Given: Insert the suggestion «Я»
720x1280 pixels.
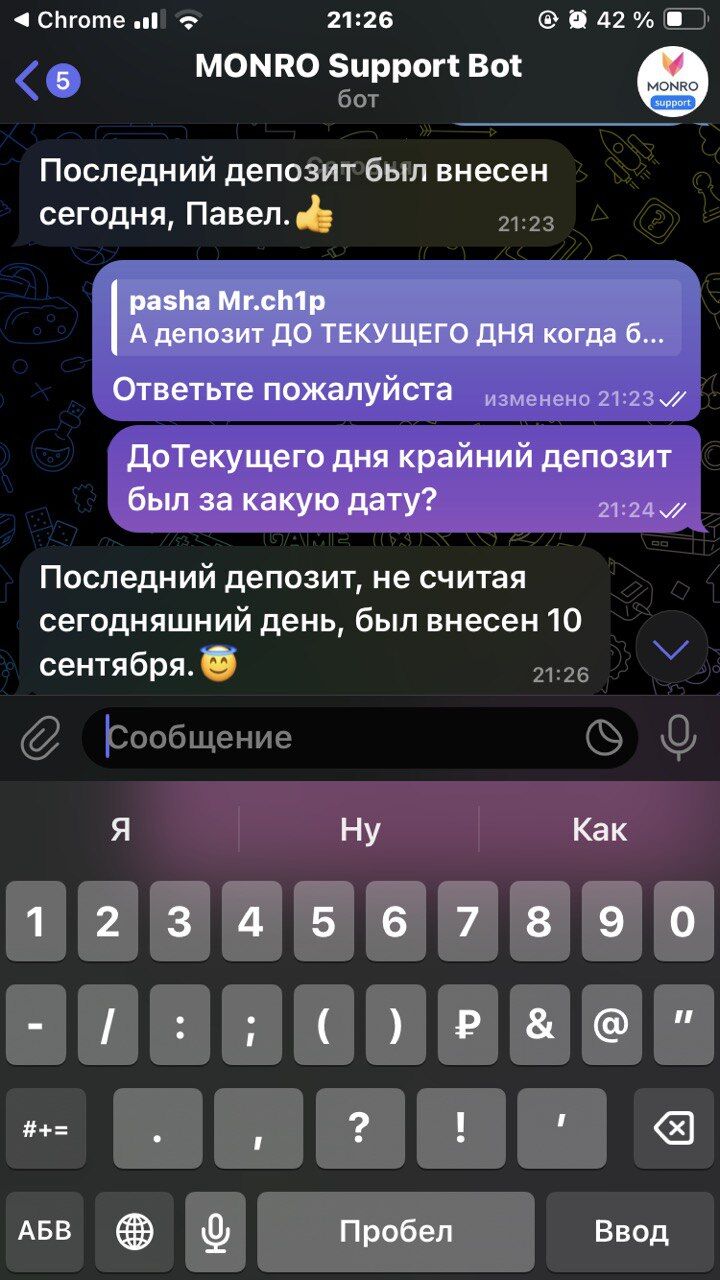Looking at the screenshot, I should (120, 829).
